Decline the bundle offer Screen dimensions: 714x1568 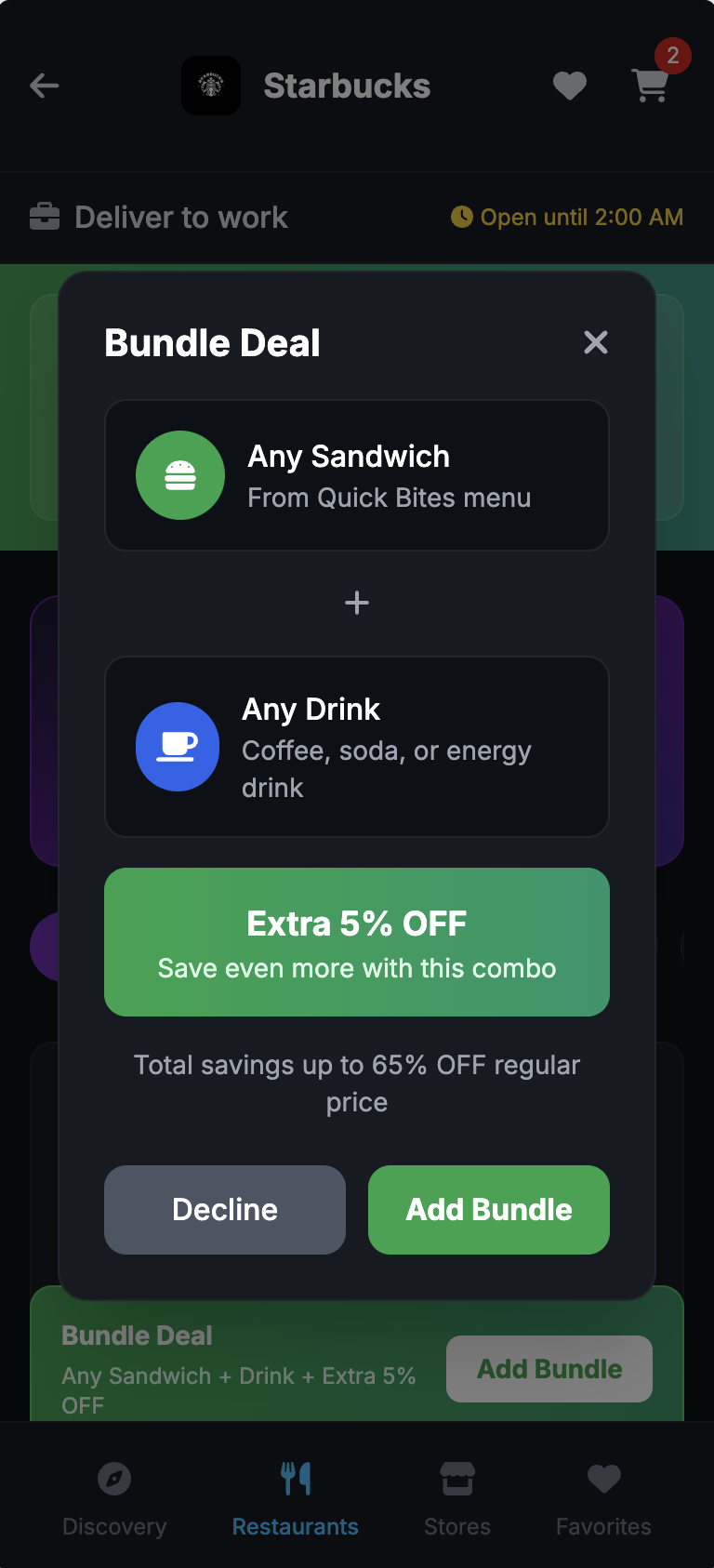point(225,1209)
